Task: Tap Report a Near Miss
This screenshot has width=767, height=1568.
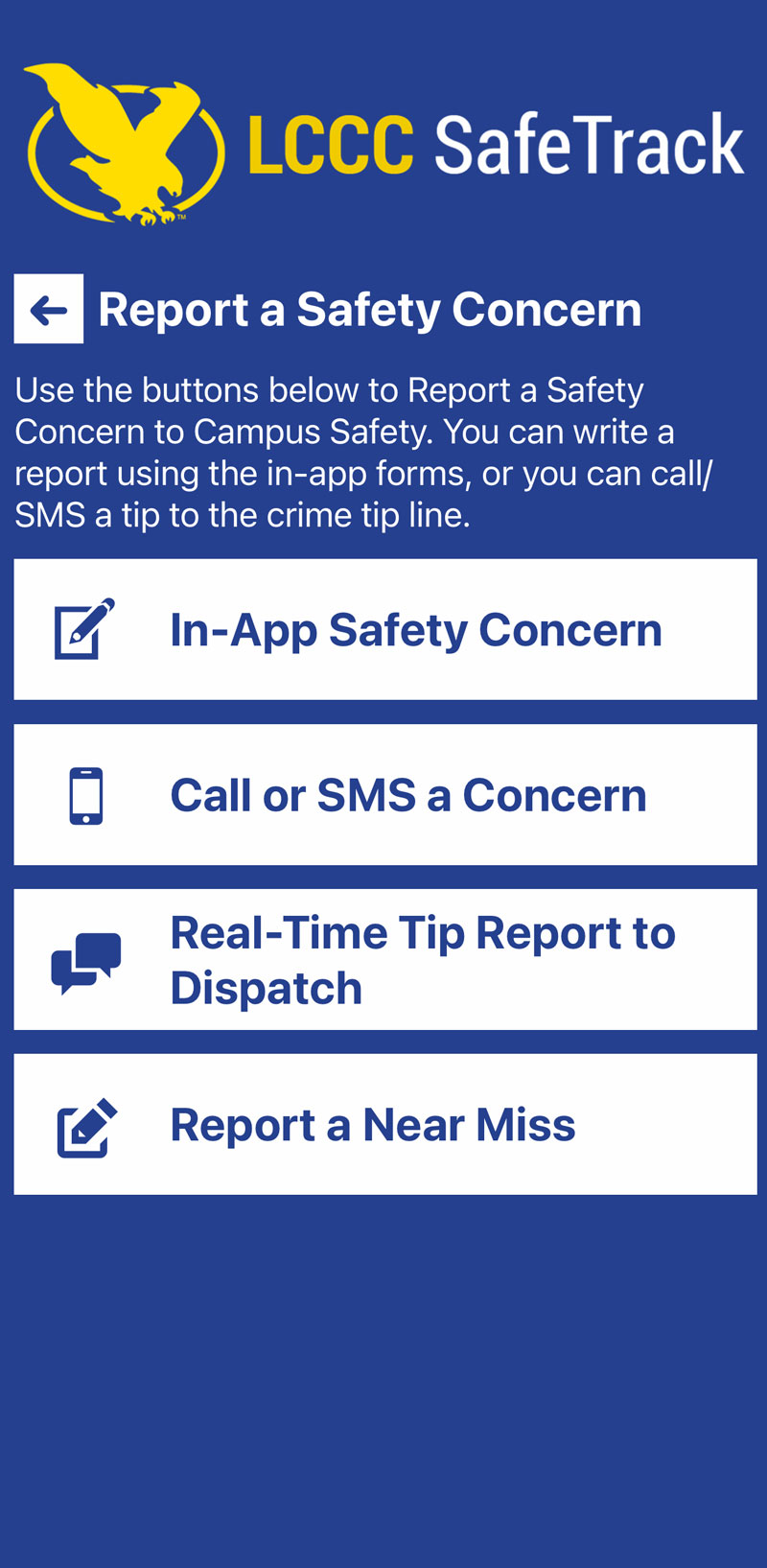Action: click(x=385, y=1124)
